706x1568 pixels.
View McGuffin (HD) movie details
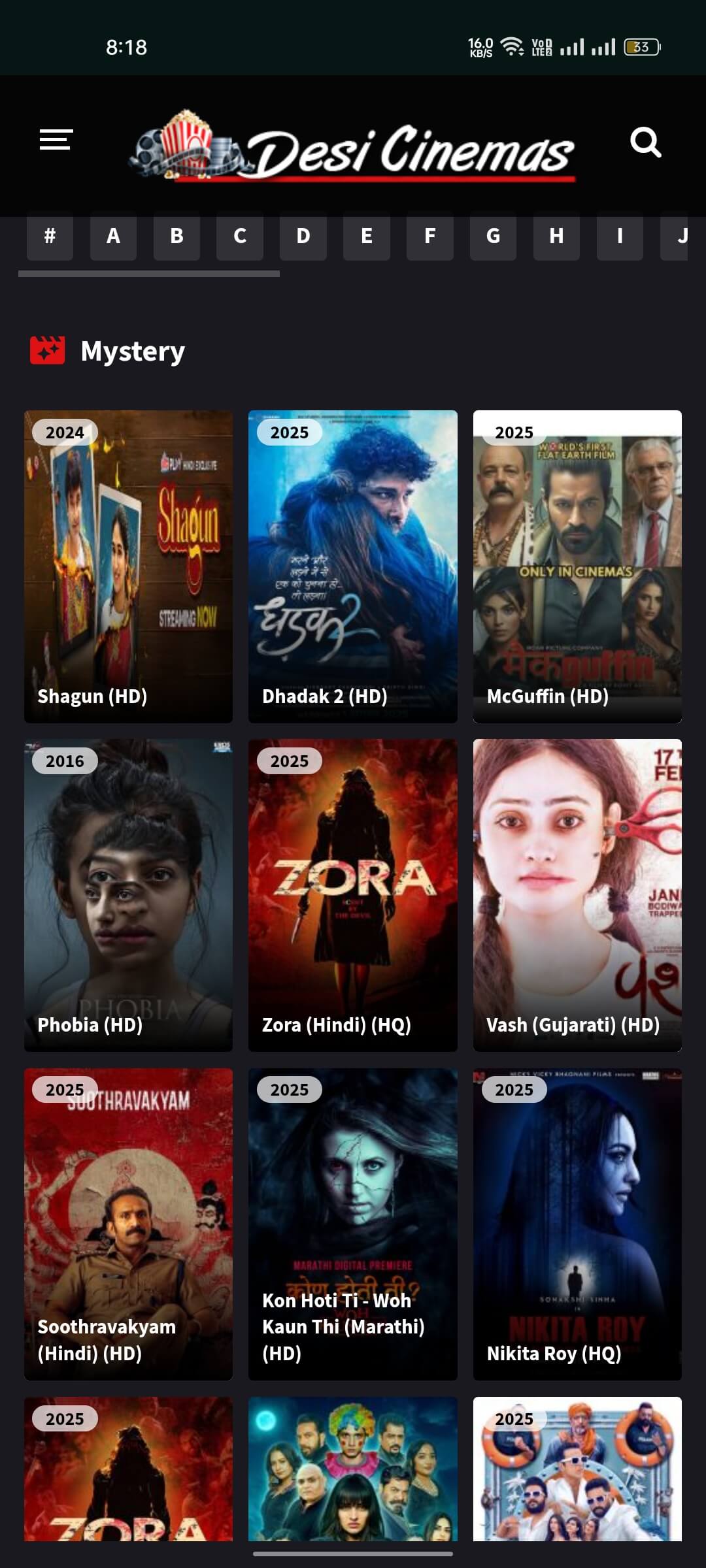pyautogui.click(x=577, y=566)
